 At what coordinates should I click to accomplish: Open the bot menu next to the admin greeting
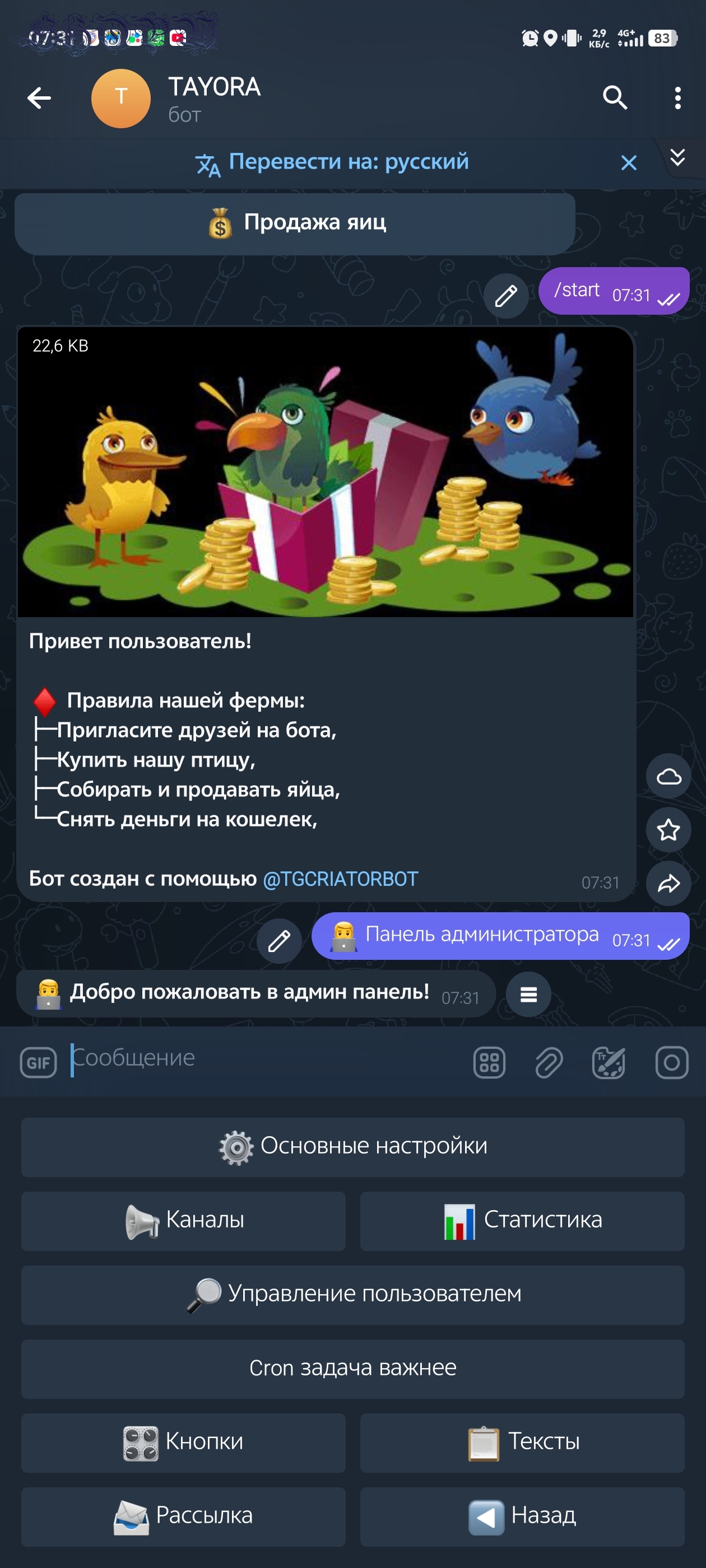click(x=528, y=995)
